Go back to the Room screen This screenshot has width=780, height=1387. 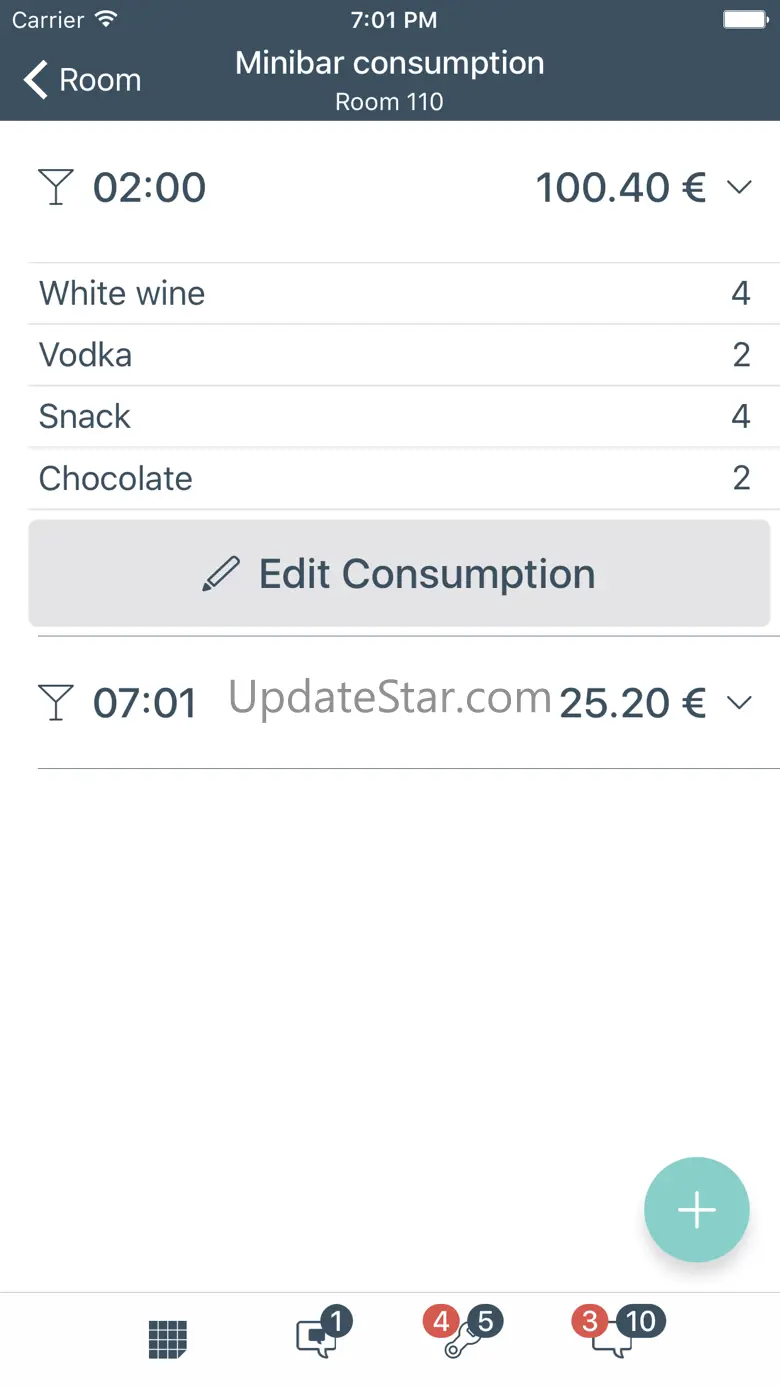pyautogui.click(x=82, y=80)
